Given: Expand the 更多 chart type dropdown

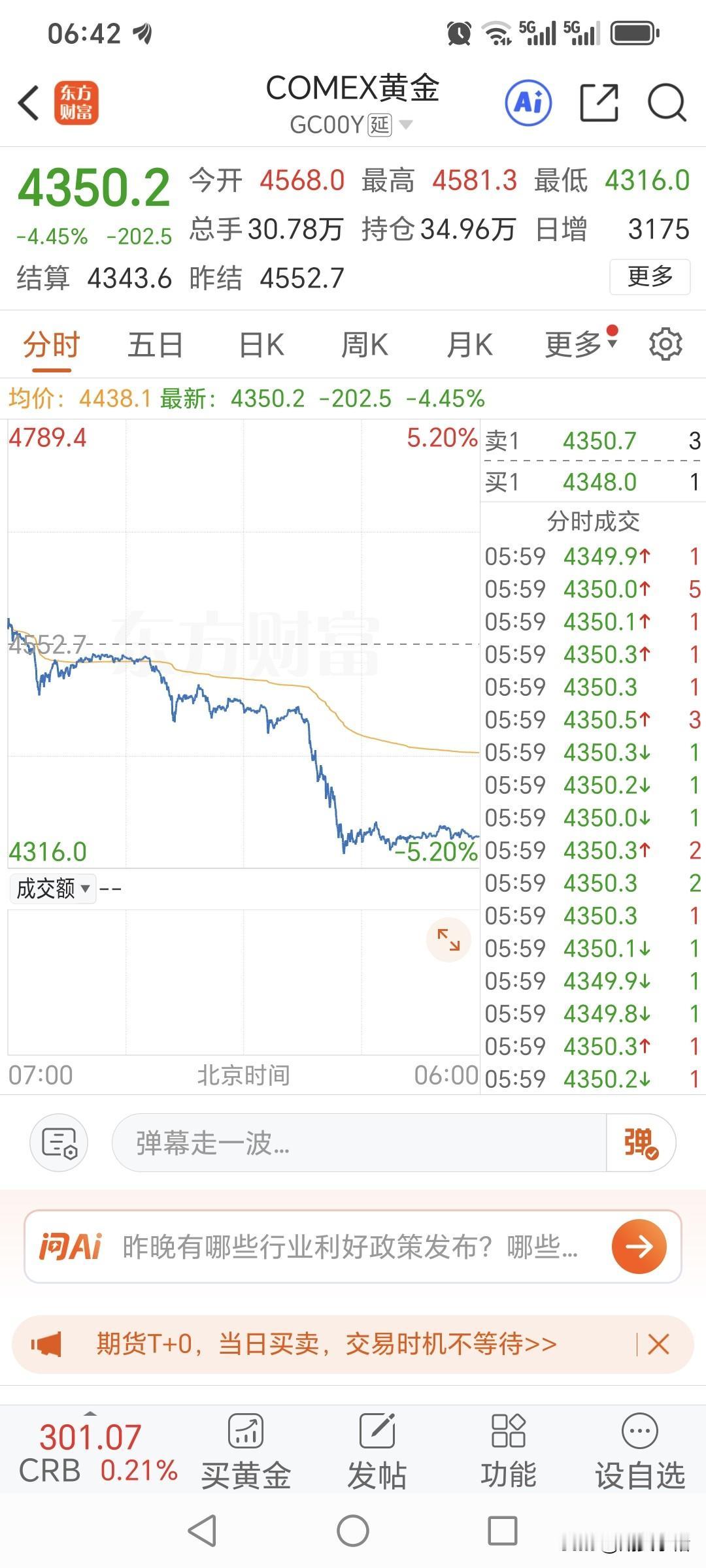Looking at the screenshot, I should (x=574, y=343).
